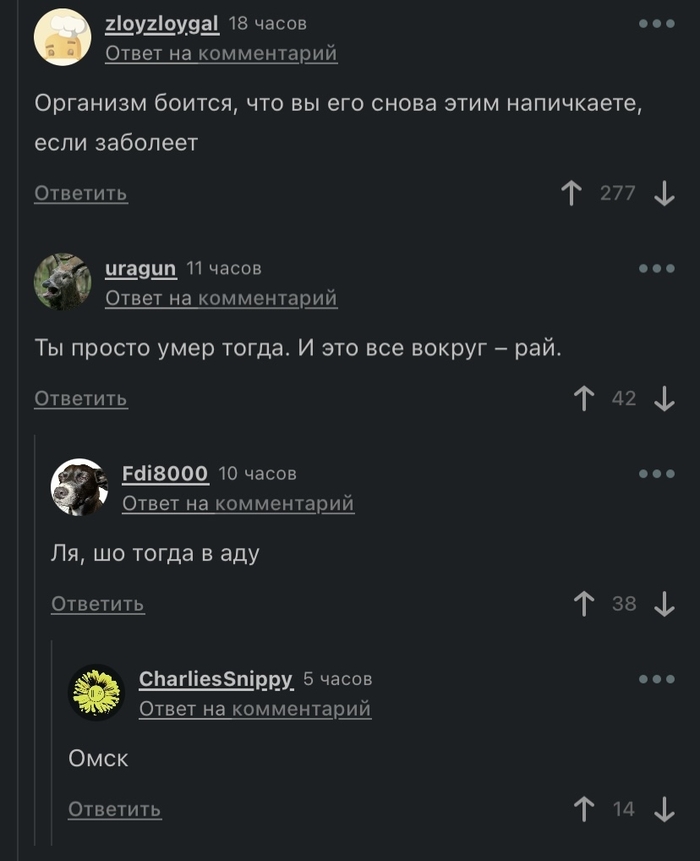
Task: Open Fdi8000's profile link
Action: tap(165, 473)
